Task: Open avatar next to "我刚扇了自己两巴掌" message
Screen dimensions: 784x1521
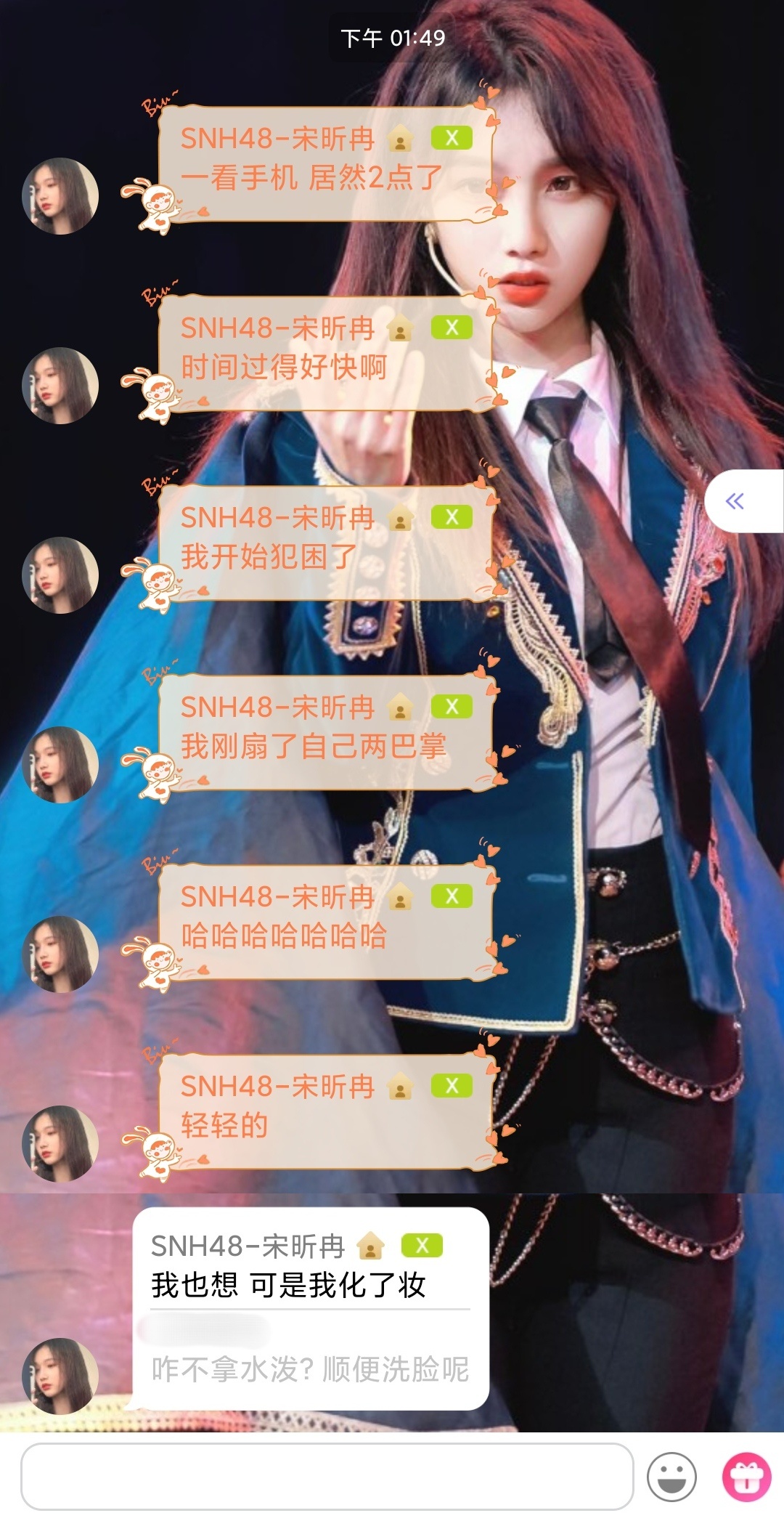Action: 60,765
